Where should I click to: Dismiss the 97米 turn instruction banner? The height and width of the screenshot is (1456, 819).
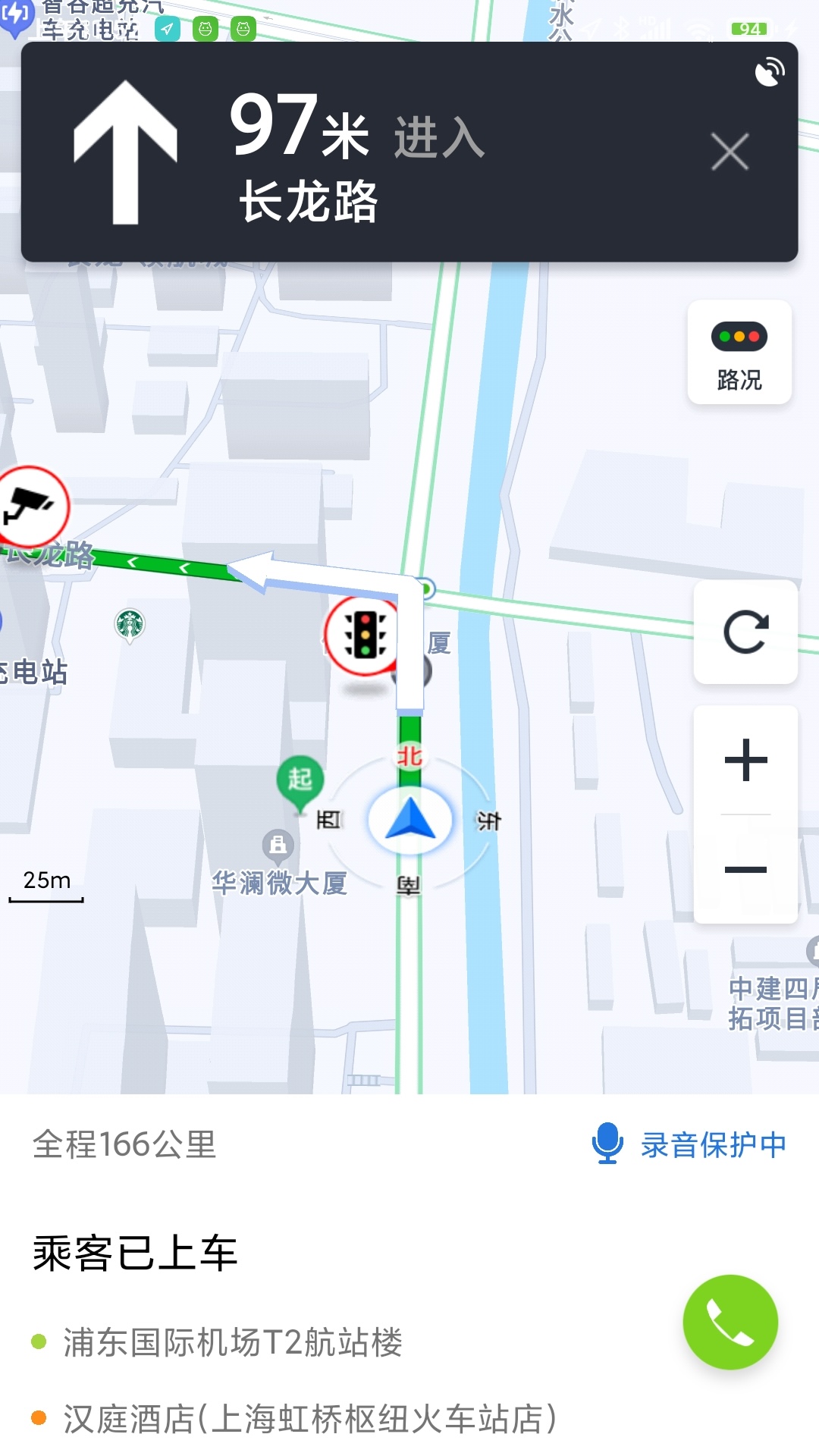coord(730,152)
